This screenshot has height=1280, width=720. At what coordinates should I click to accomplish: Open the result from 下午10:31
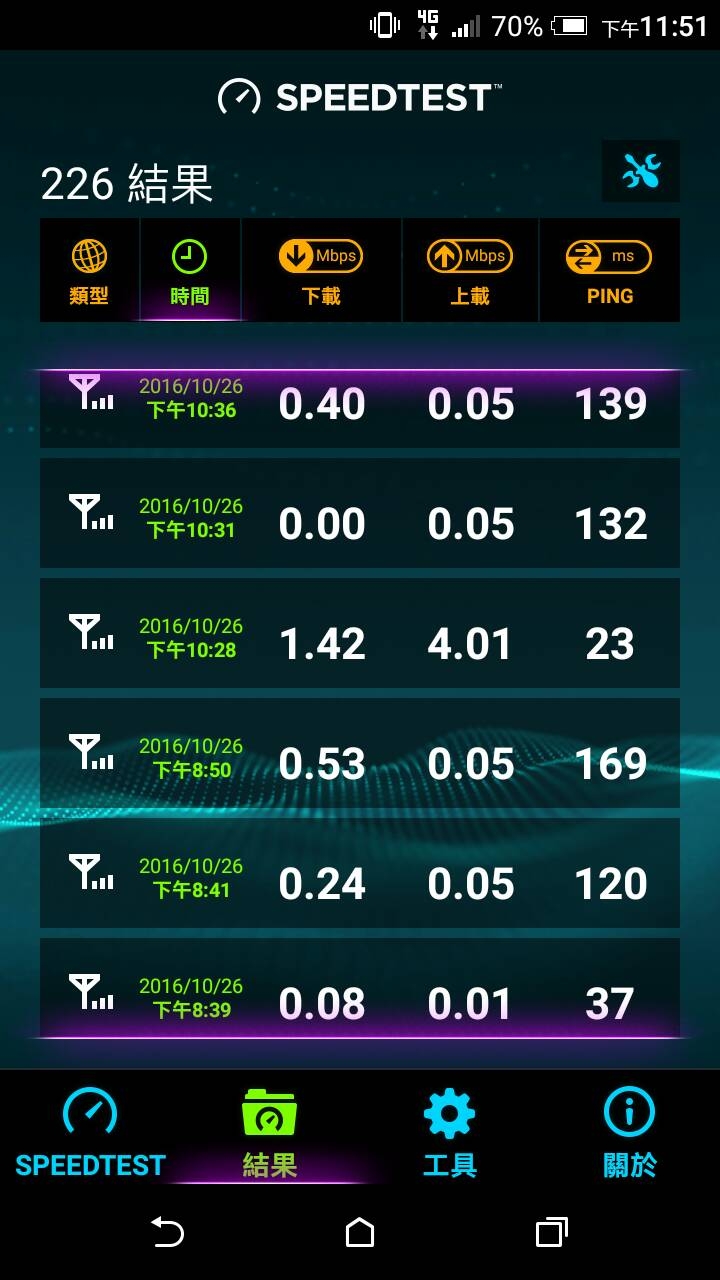[360, 513]
